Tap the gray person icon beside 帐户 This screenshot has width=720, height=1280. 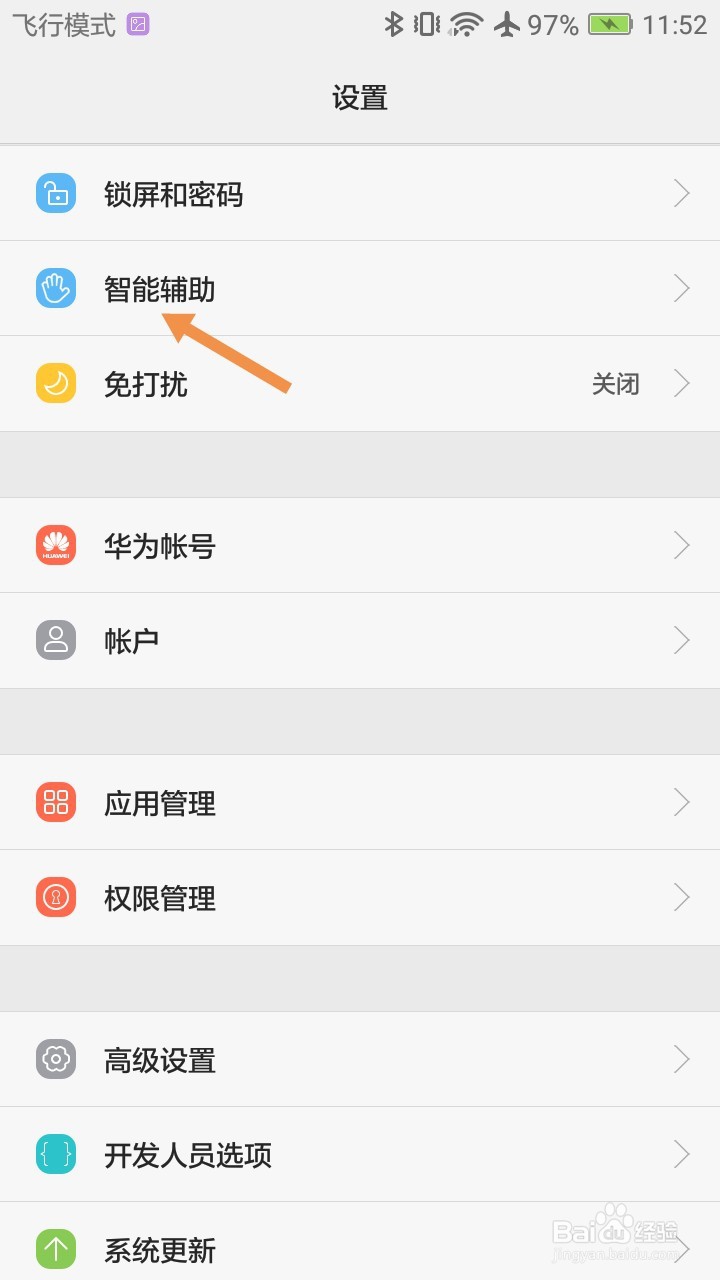(x=55, y=640)
